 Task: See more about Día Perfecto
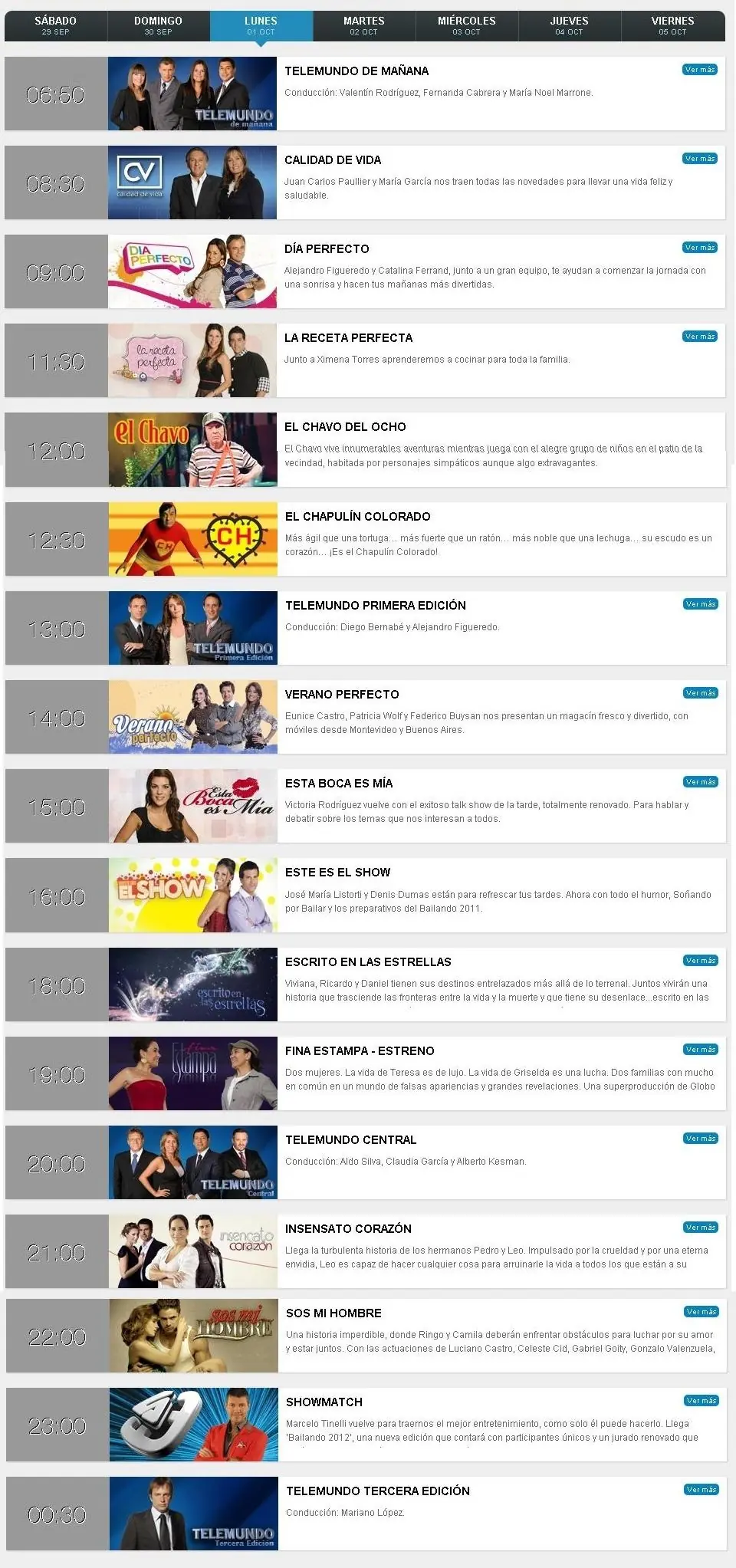click(699, 248)
